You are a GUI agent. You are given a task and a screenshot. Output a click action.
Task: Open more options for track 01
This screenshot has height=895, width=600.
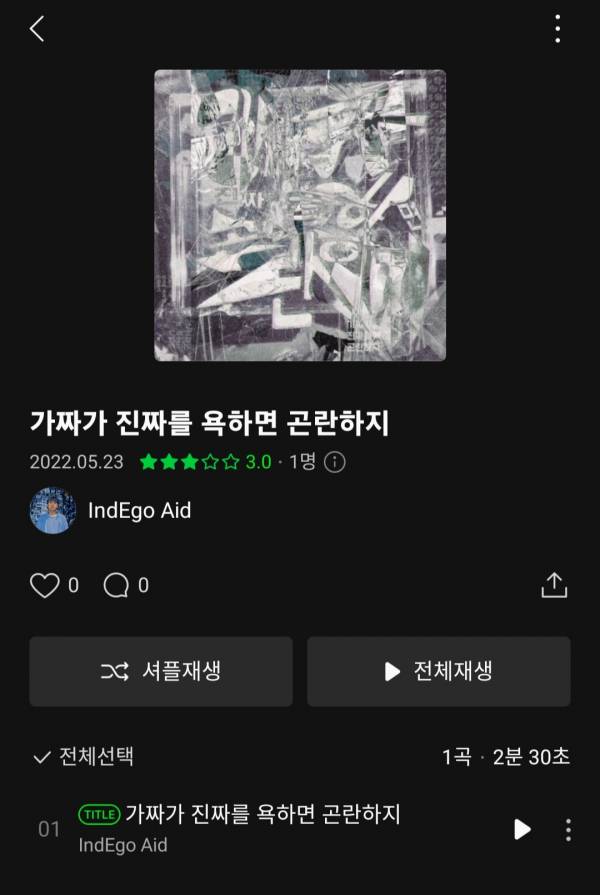pyautogui.click(x=568, y=829)
